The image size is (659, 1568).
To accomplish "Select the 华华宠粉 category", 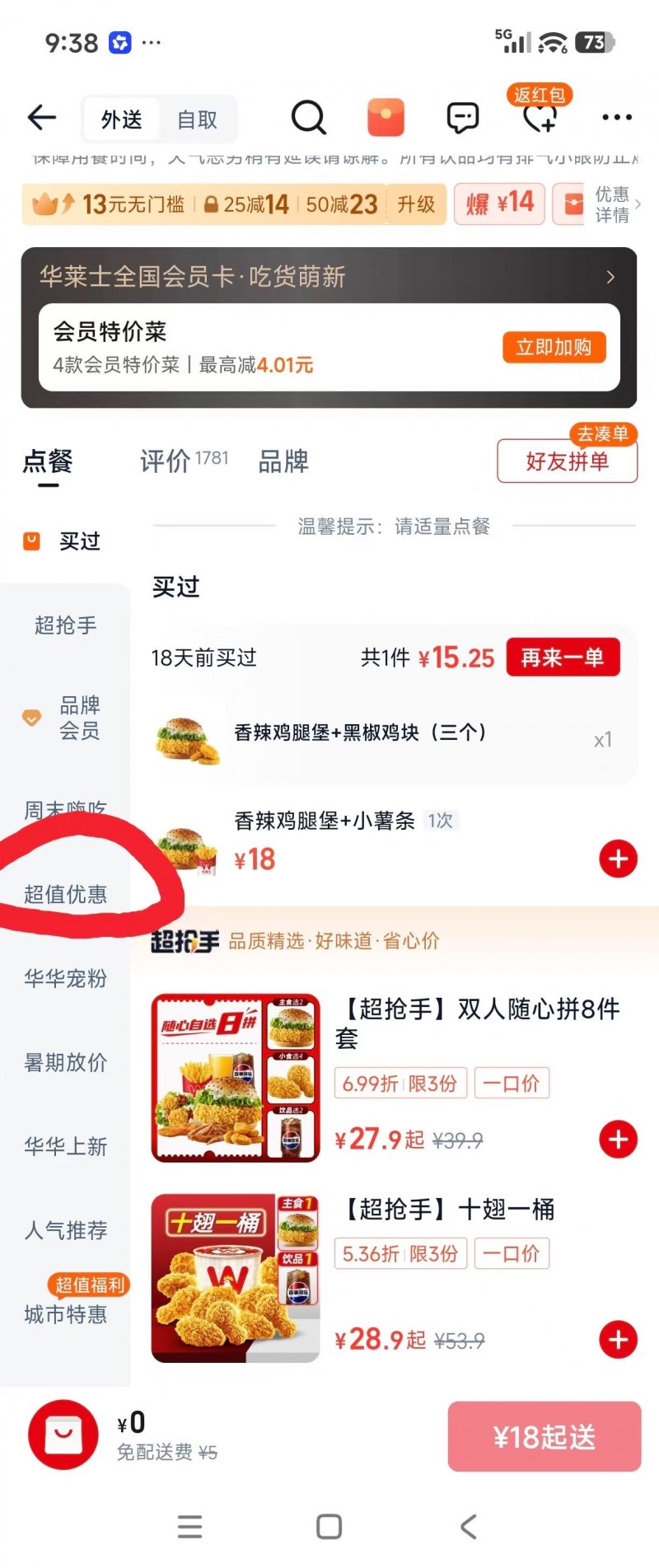I will (x=65, y=978).
